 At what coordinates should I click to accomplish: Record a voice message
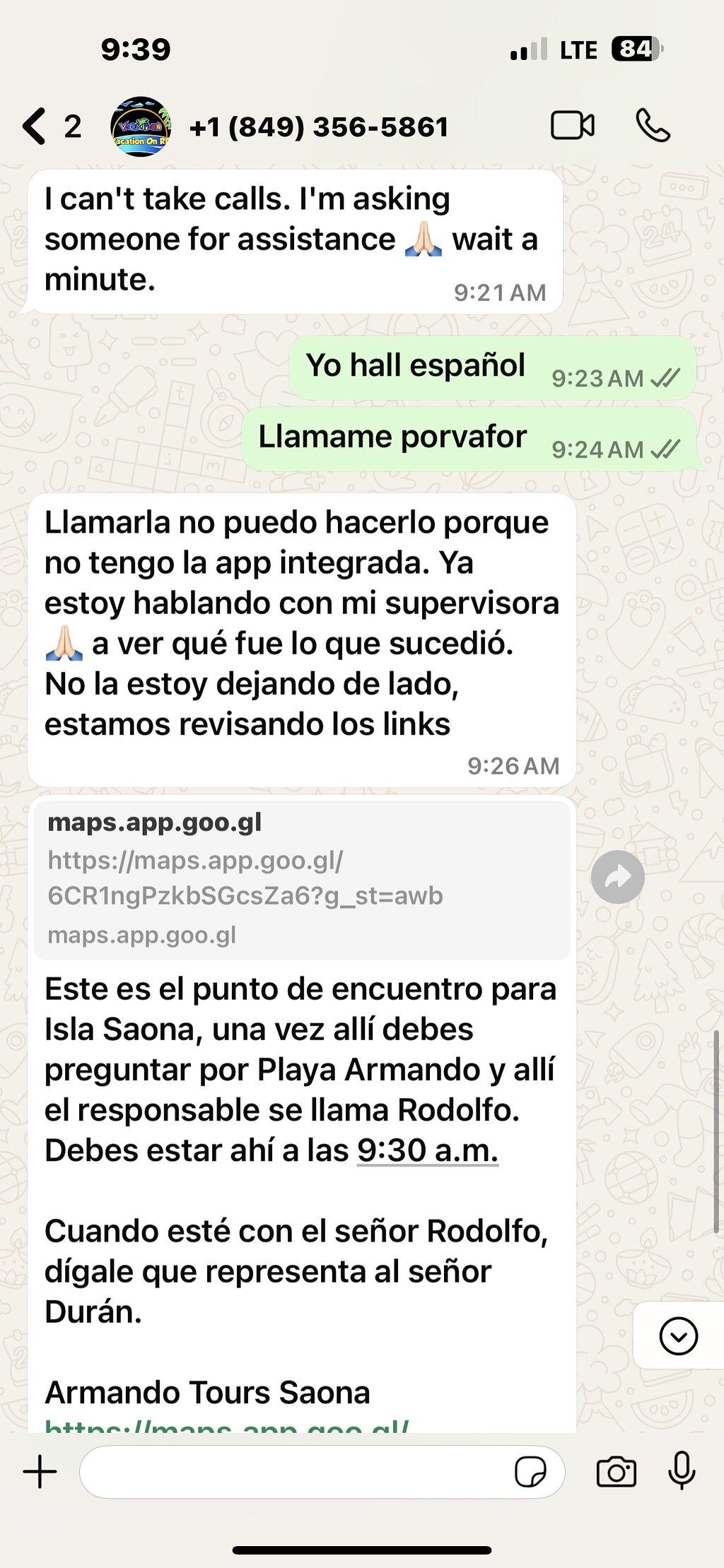(x=682, y=1470)
